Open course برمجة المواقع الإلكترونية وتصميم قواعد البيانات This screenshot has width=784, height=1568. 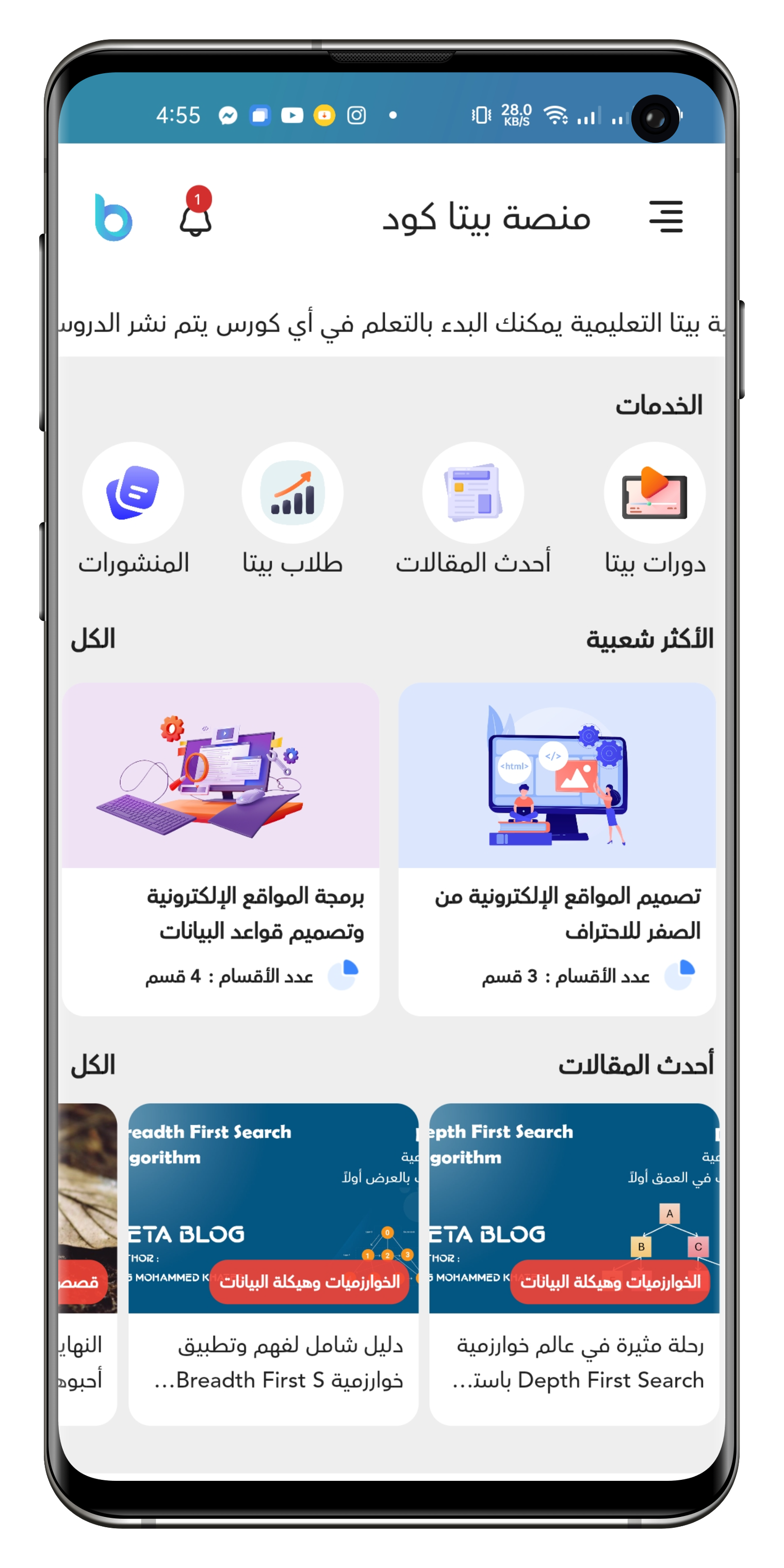pos(220,848)
